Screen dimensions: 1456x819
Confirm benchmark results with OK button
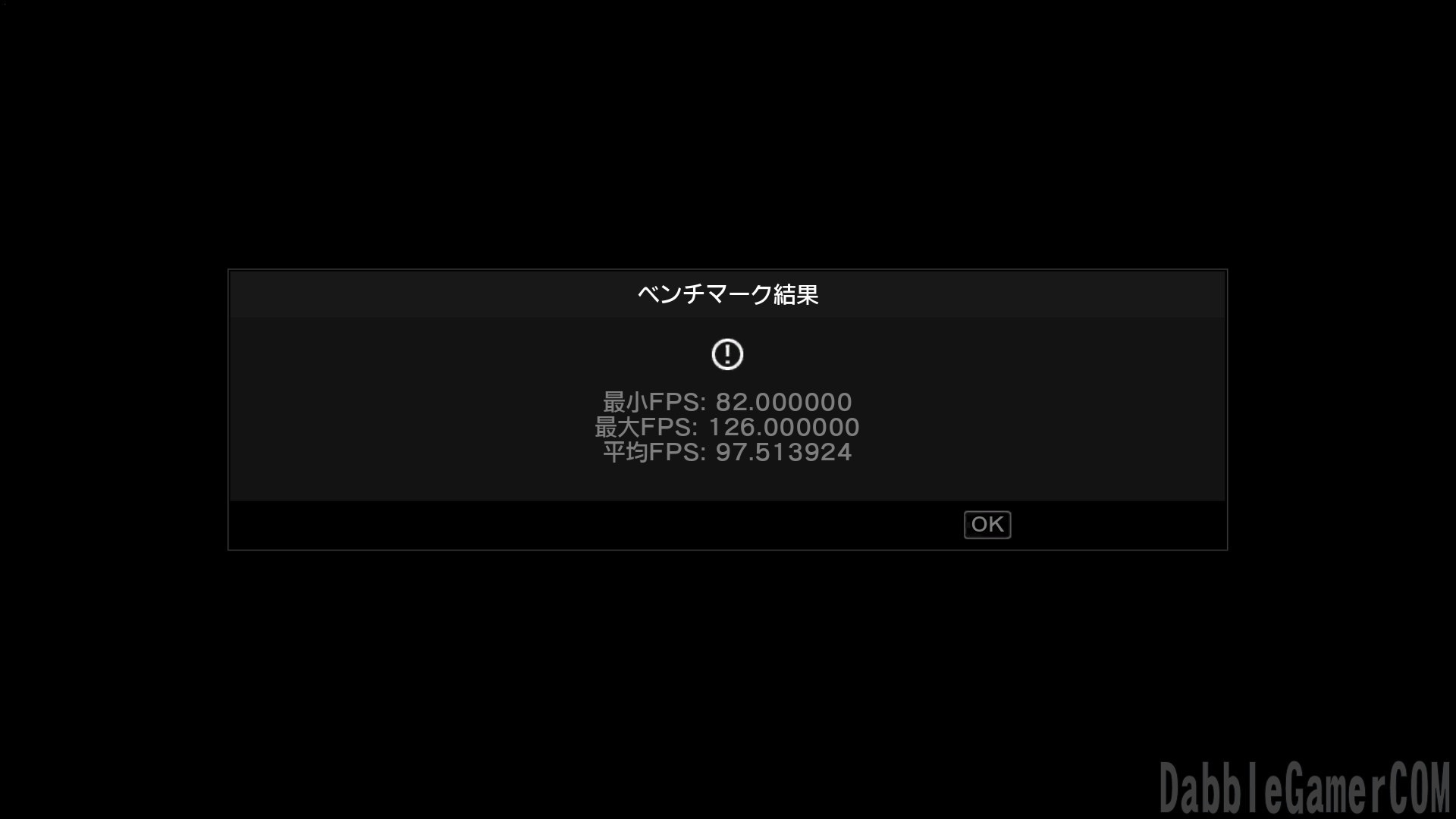(987, 525)
